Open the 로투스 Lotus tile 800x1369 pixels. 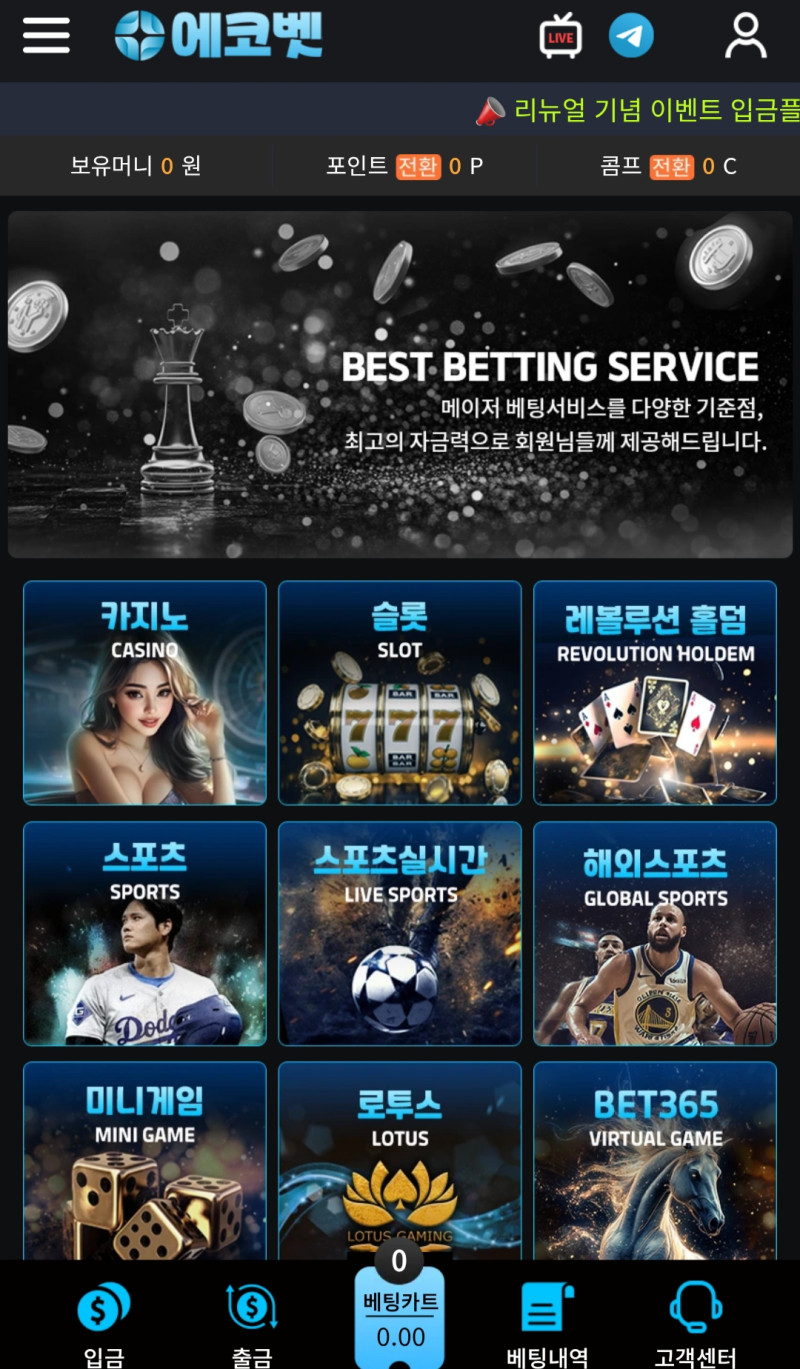click(400, 1160)
